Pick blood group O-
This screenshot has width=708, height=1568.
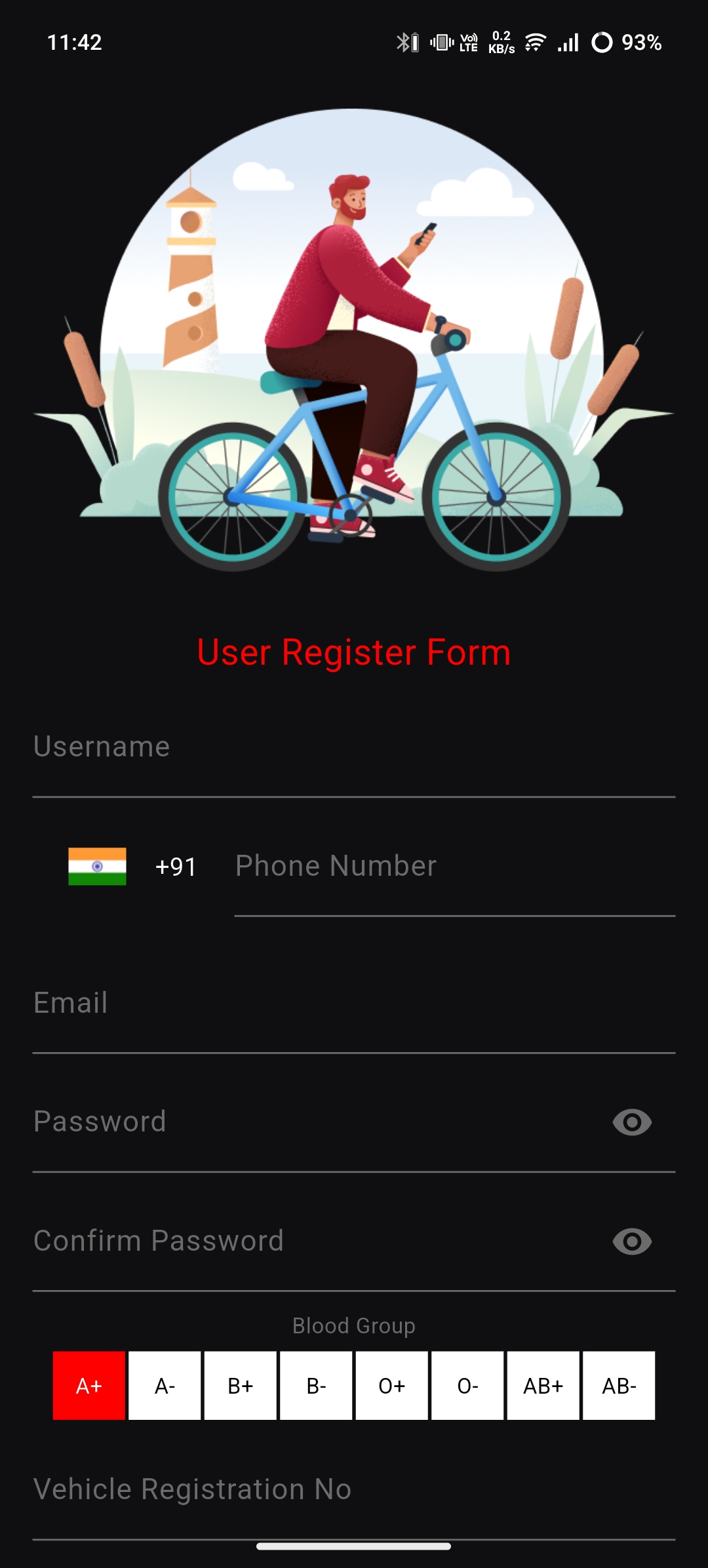point(467,1386)
